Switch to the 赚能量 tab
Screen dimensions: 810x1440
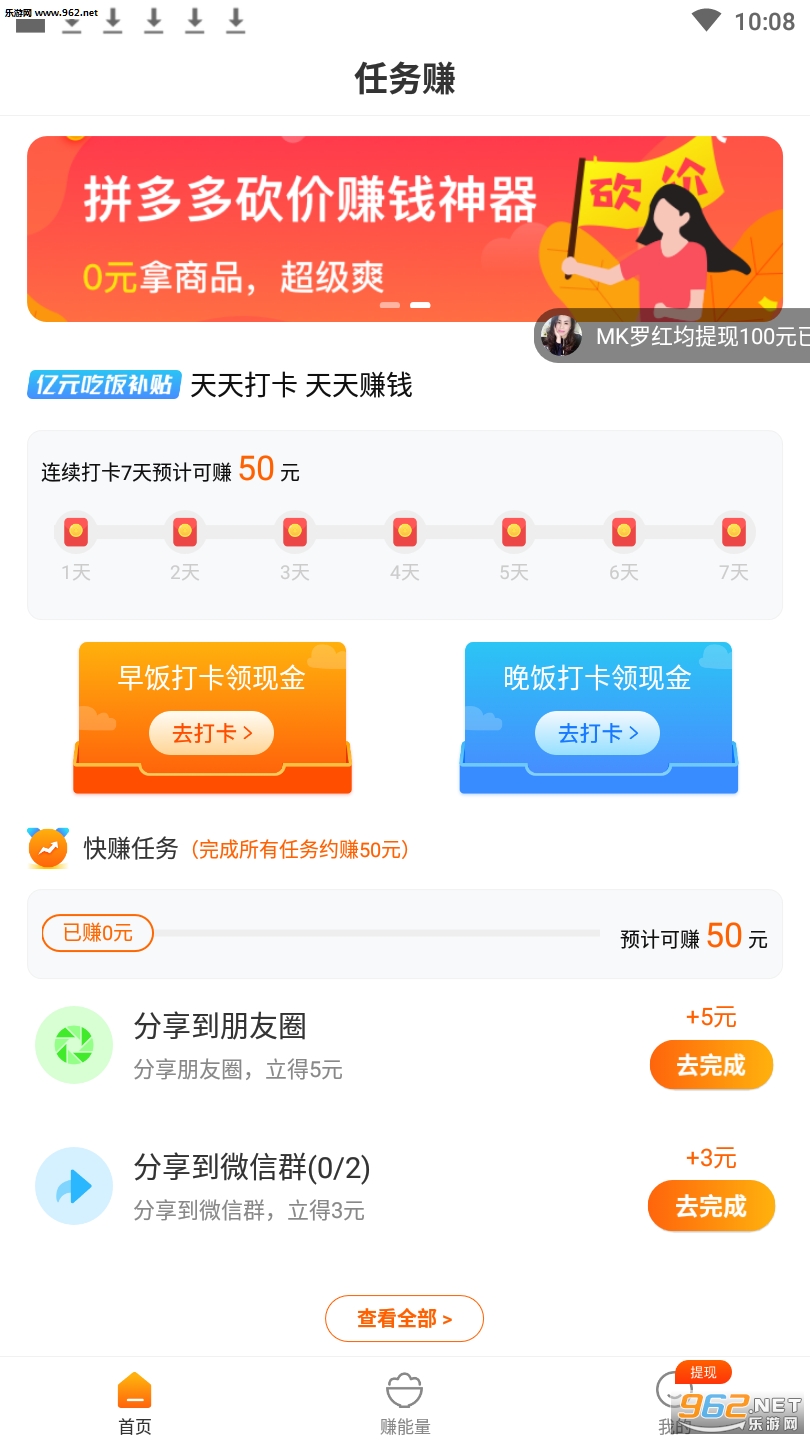click(405, 1403)
